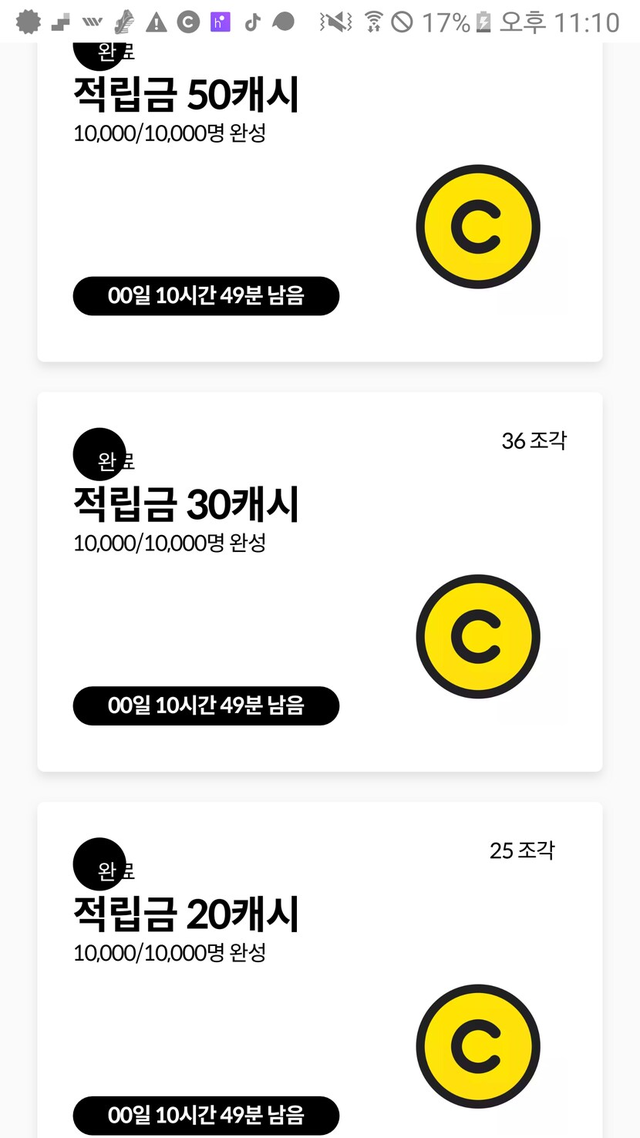Open the 적립금 30캐시 reward card
Viewport: 640px width, 1138px height.
point(319,580)
